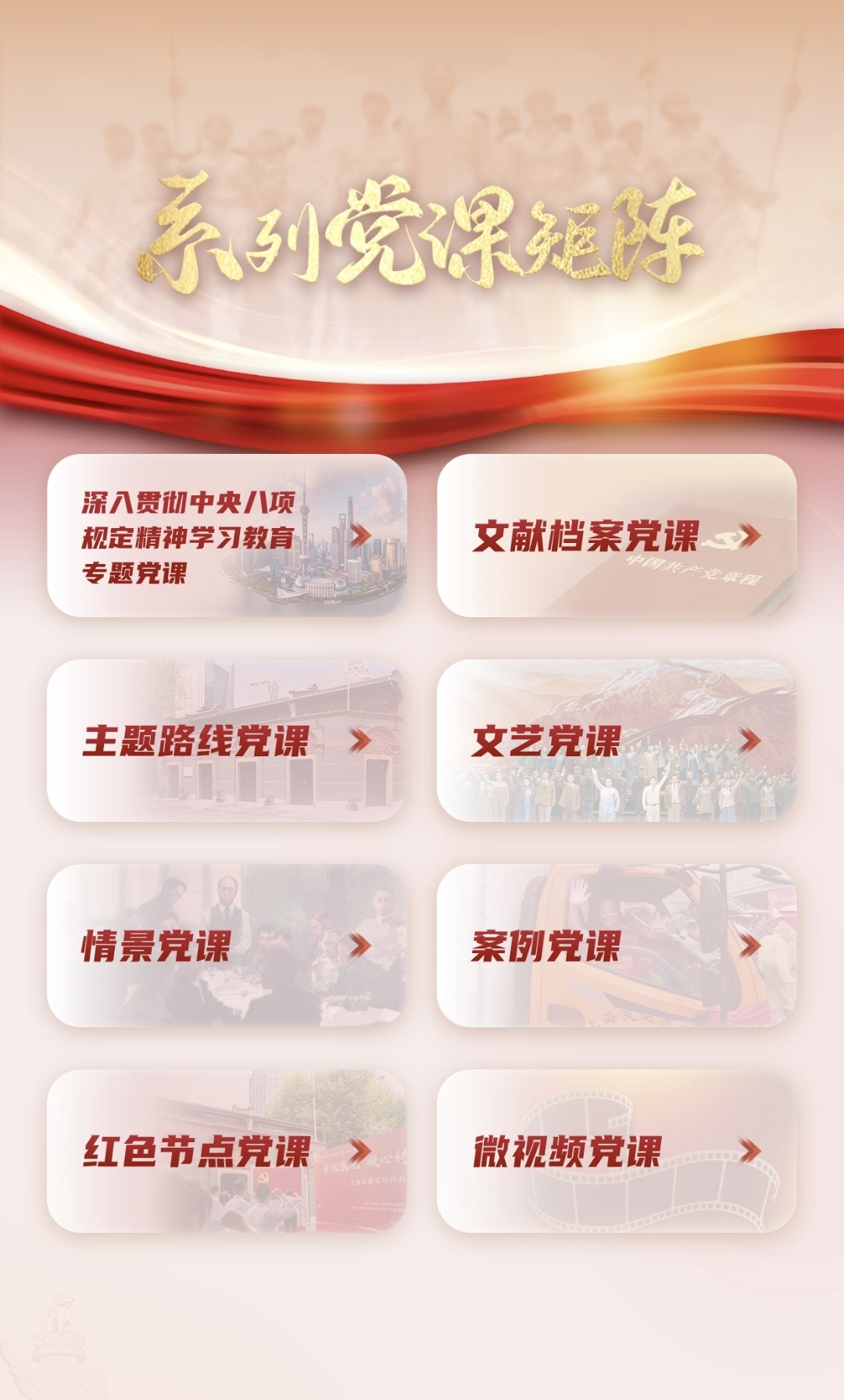Open 深入贯彻中央八项规定精神学习教育专题党课 card
Image resolution: width=844 pixels, height=1400 pixels.
click(227, 536)
